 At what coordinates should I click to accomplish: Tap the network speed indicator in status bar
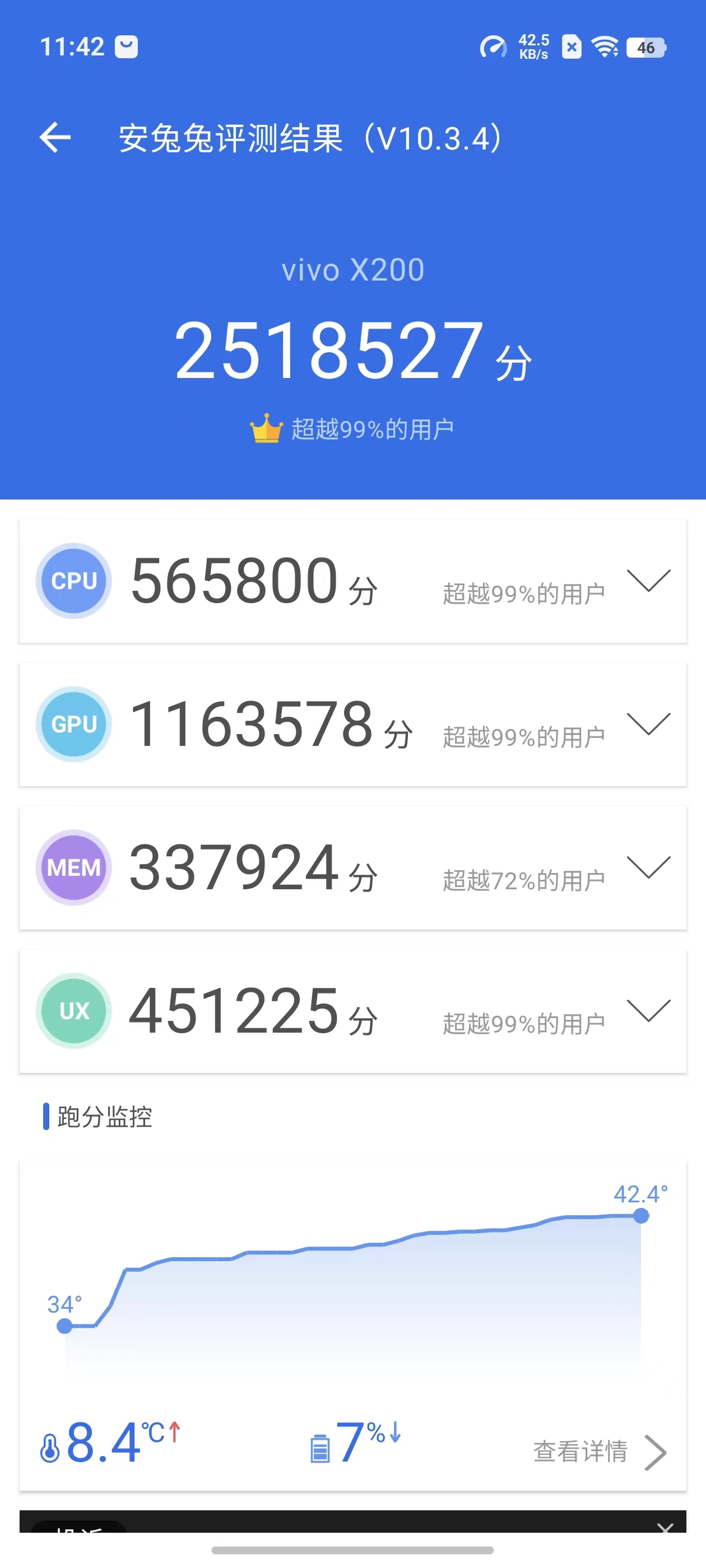click(x=515, y=47)
